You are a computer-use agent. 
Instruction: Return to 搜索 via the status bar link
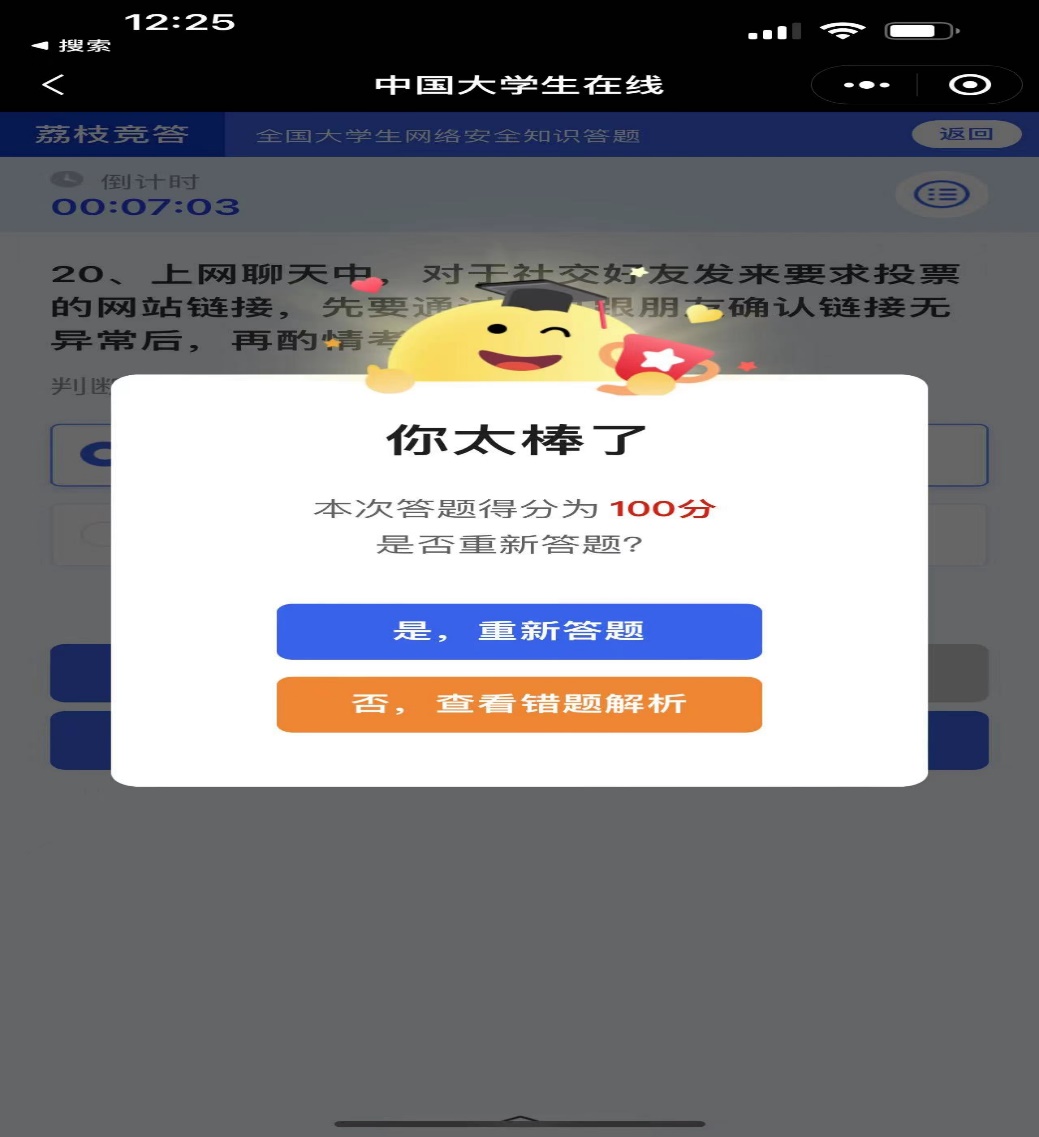point(72,46)
